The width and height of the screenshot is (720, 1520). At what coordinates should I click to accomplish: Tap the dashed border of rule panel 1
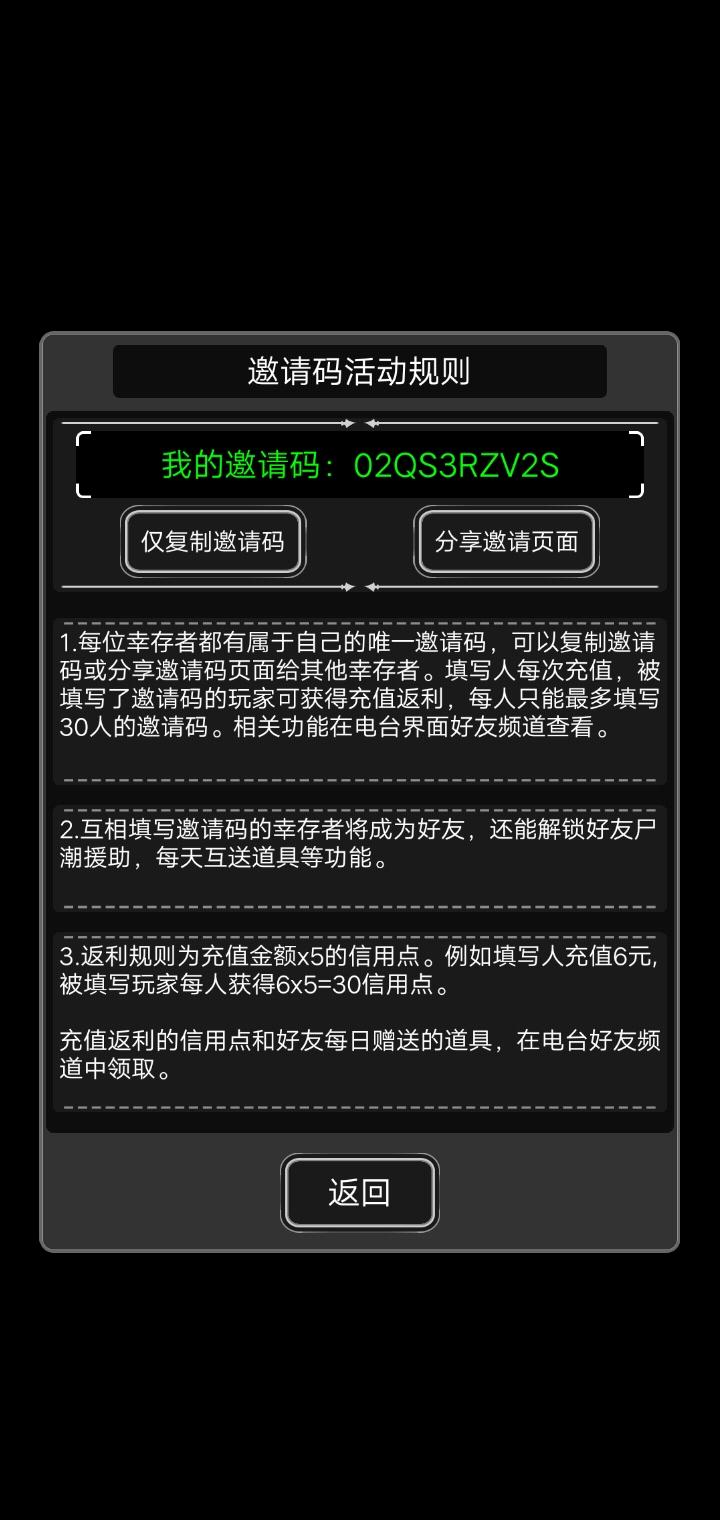pyautogui.click(x=360, y=617)
